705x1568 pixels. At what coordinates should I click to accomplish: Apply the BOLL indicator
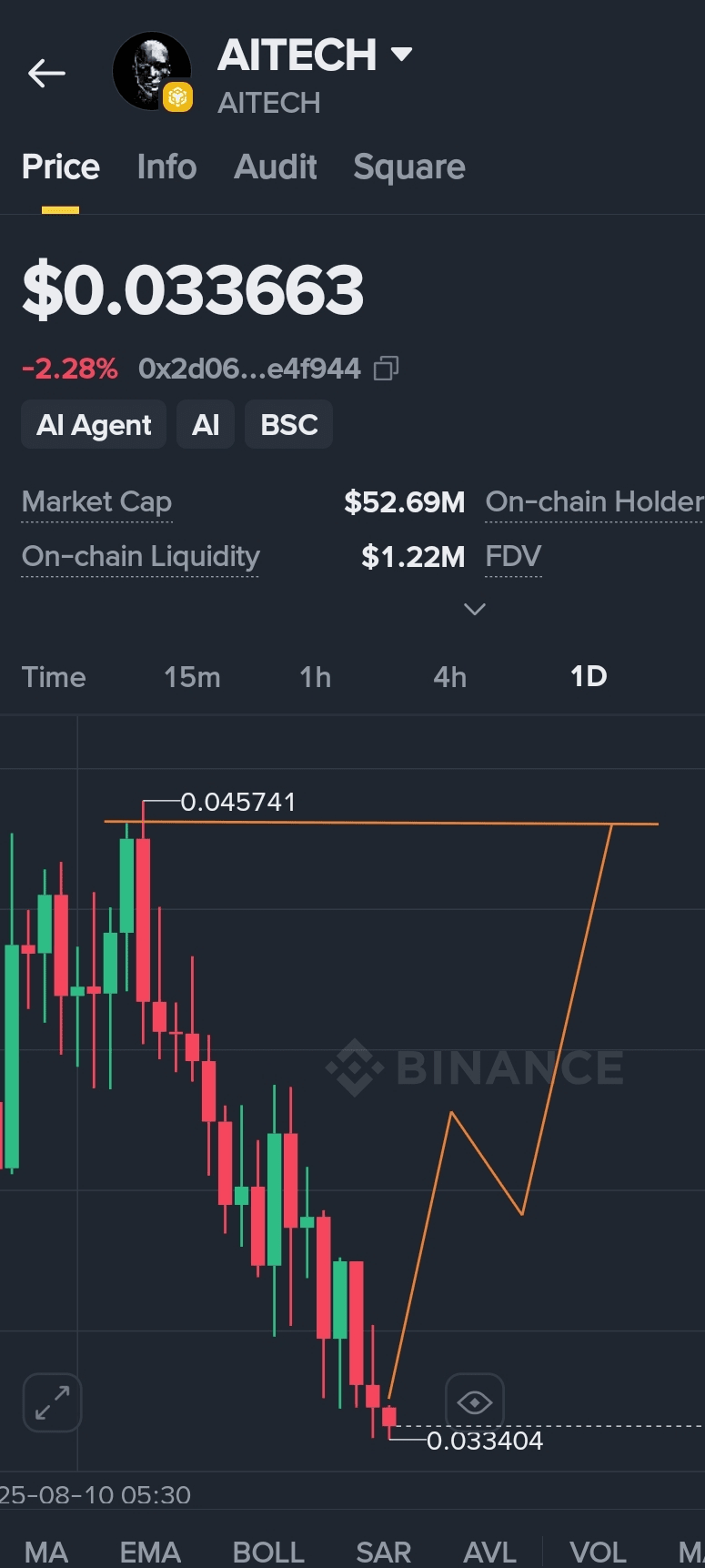coord(268,1552)
